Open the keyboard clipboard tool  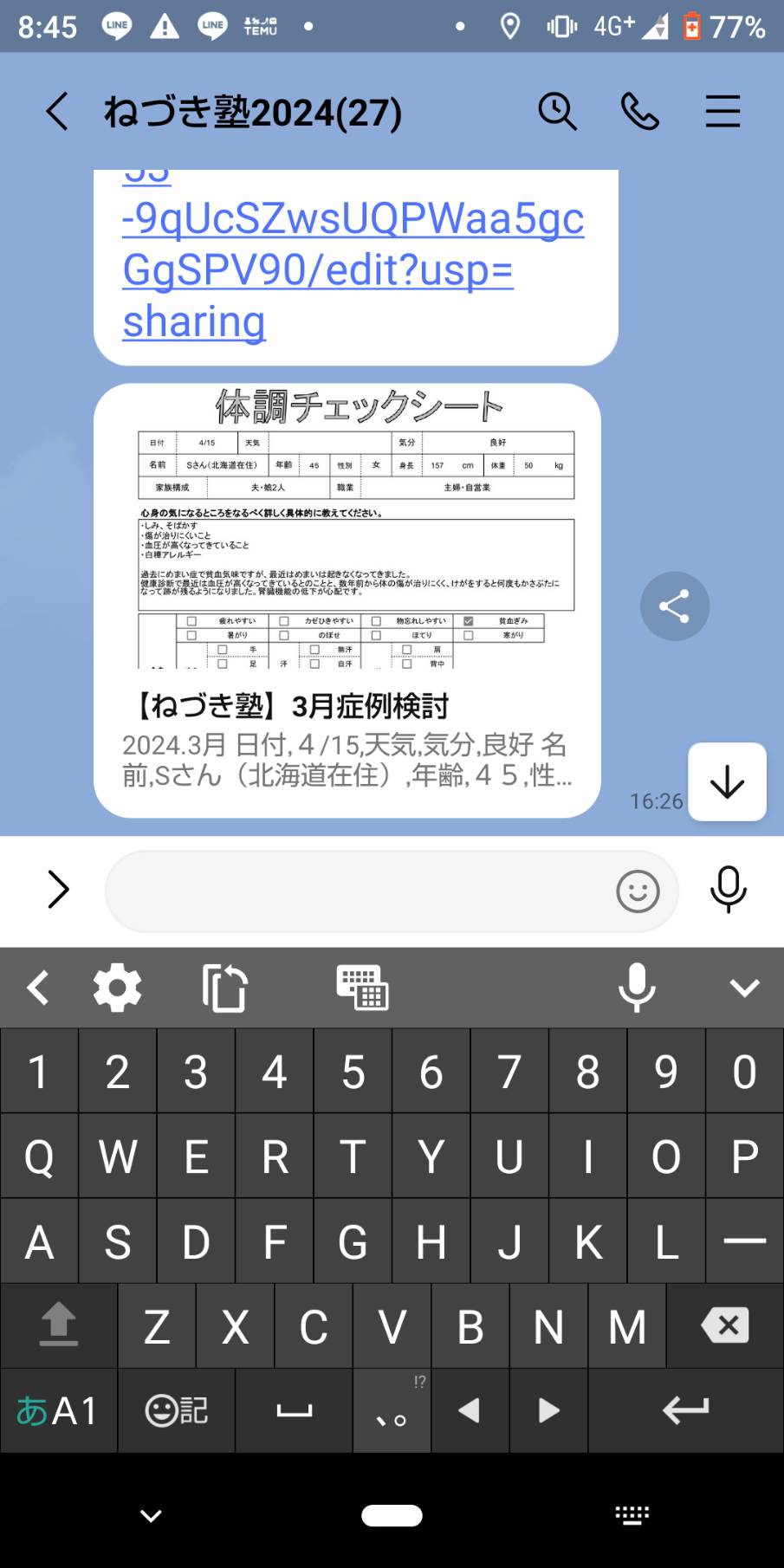point(225,988)
